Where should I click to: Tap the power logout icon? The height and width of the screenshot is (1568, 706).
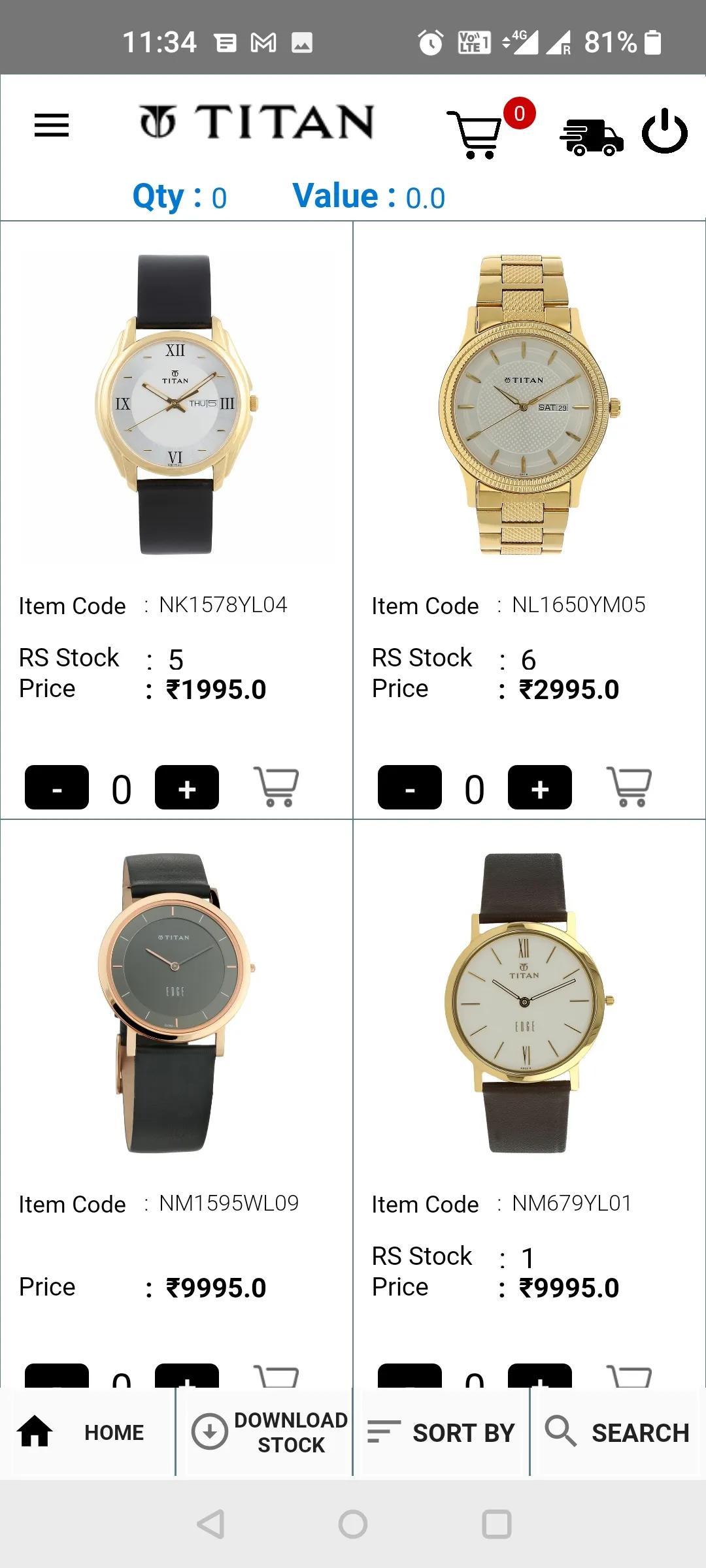coord(664,132)
